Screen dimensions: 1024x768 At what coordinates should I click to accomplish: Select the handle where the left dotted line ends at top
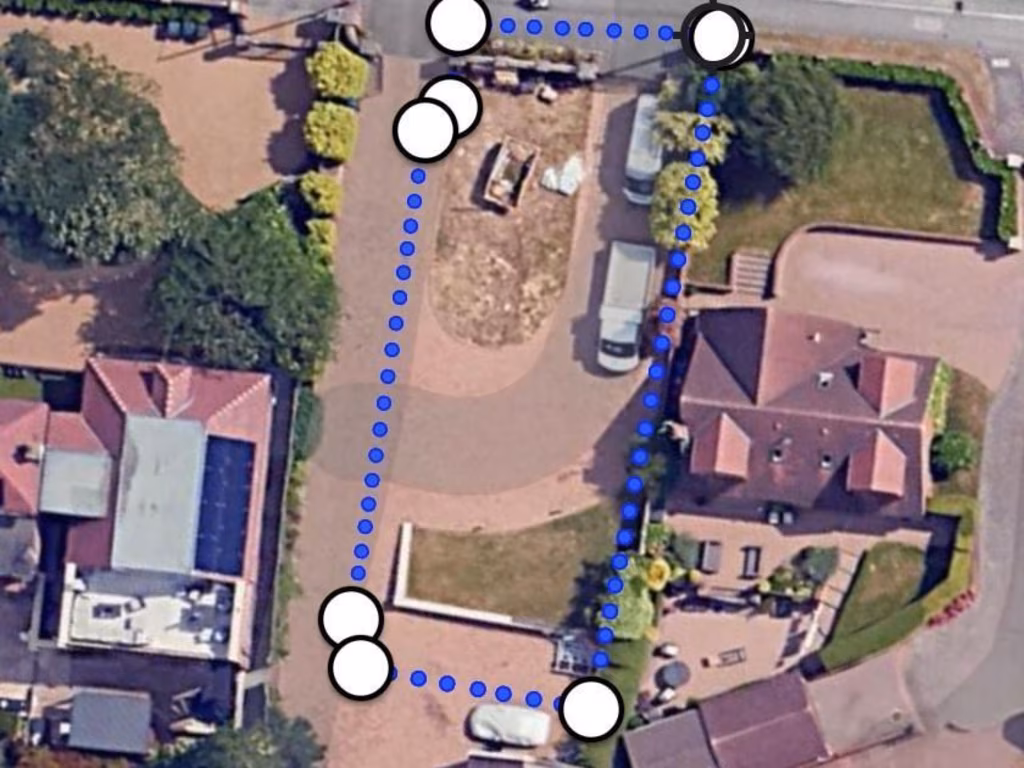(x=425, y=130)
